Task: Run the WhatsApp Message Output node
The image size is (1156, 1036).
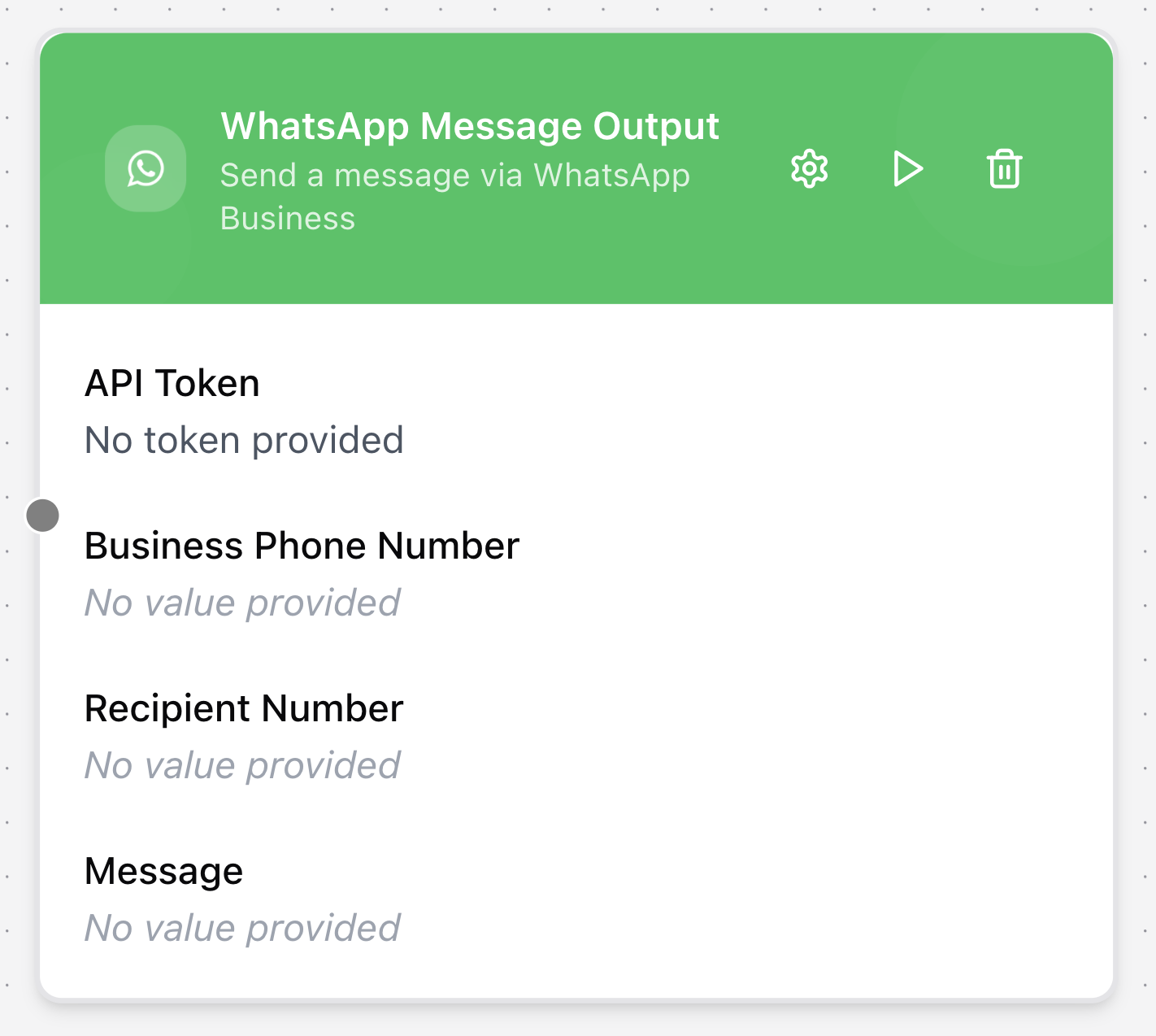Action: click(x=907, y=169)
